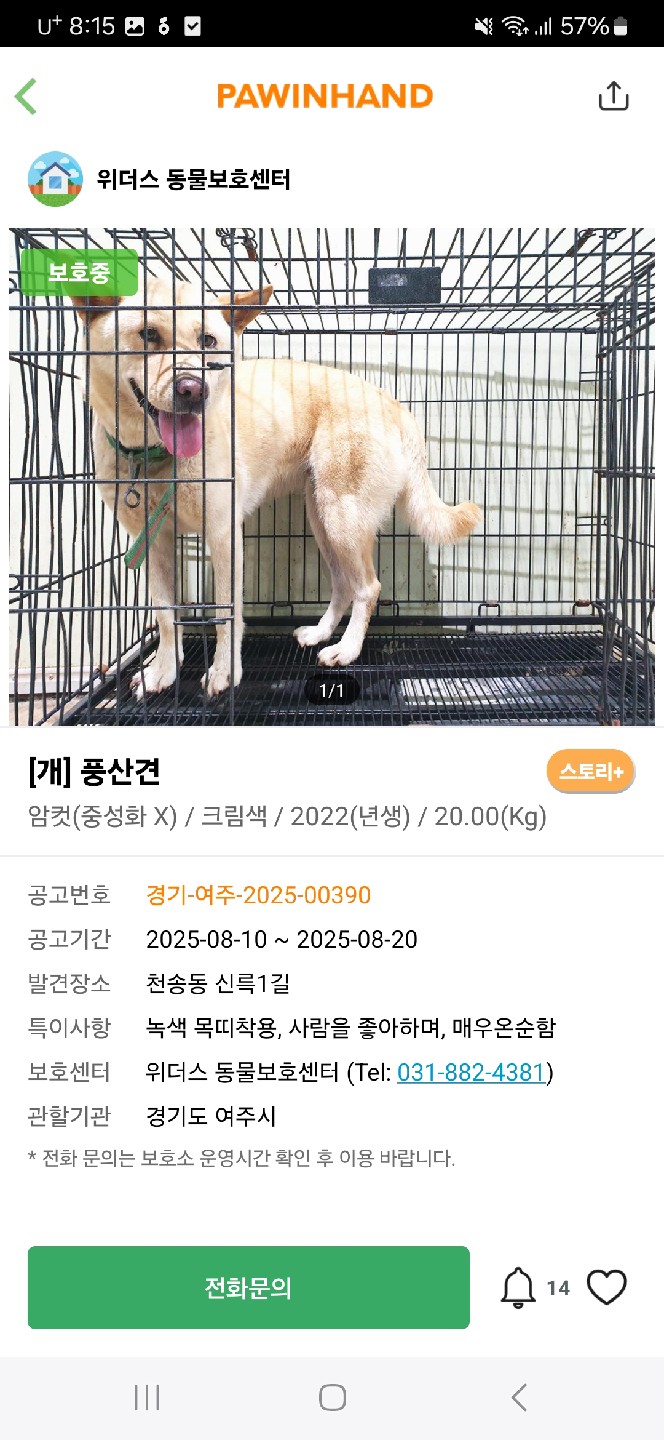664x1440 pixels.
Task: Go to the home screen
Action: coord(332,1397)
